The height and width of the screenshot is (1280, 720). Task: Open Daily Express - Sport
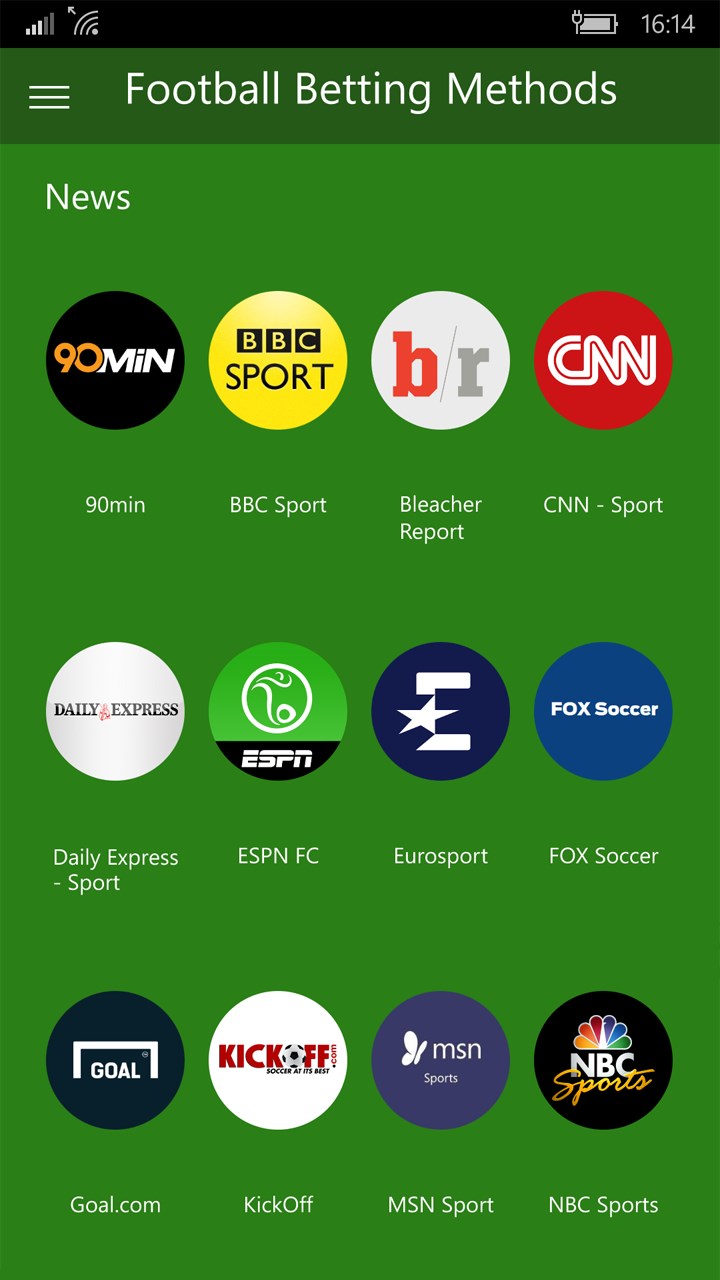[115, 711]
